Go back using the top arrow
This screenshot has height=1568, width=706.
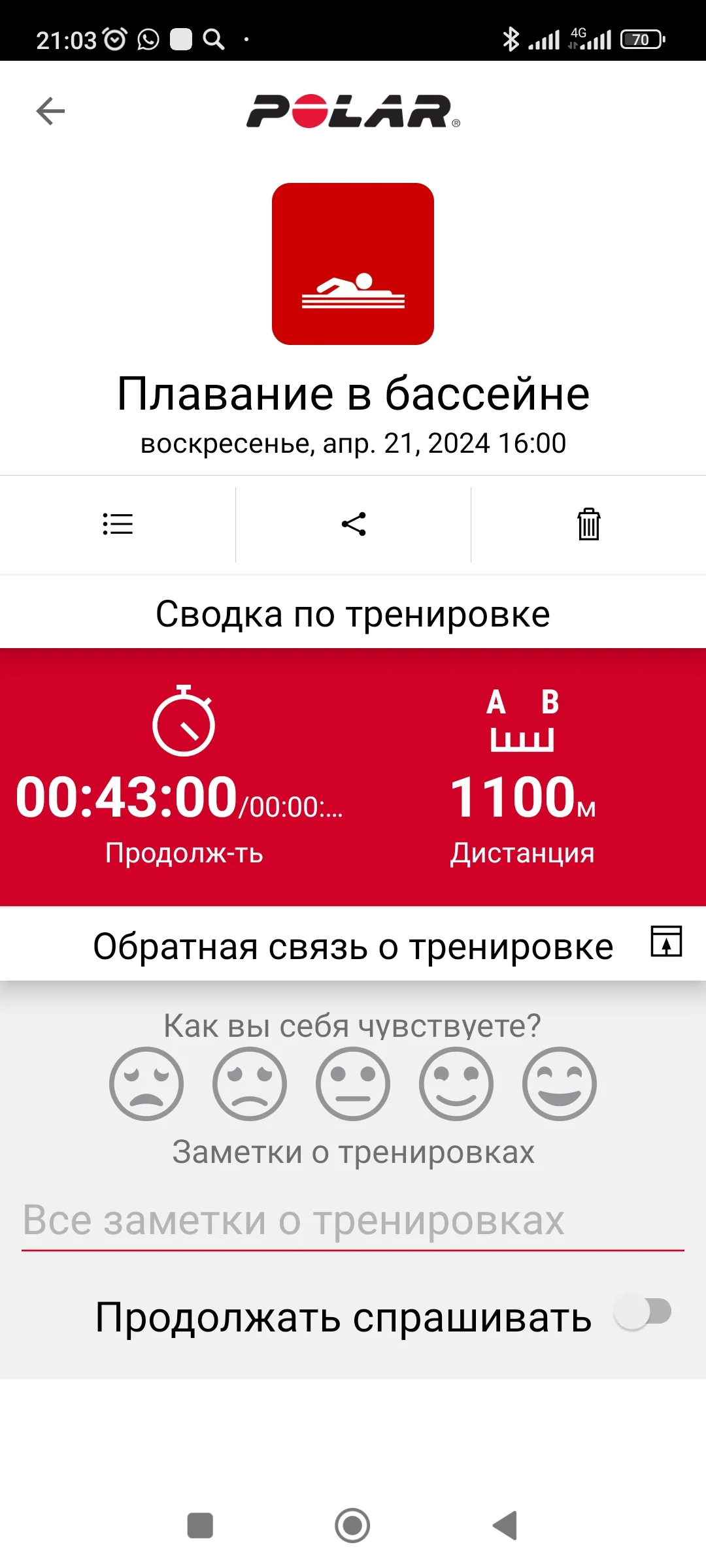pos(50,111)
